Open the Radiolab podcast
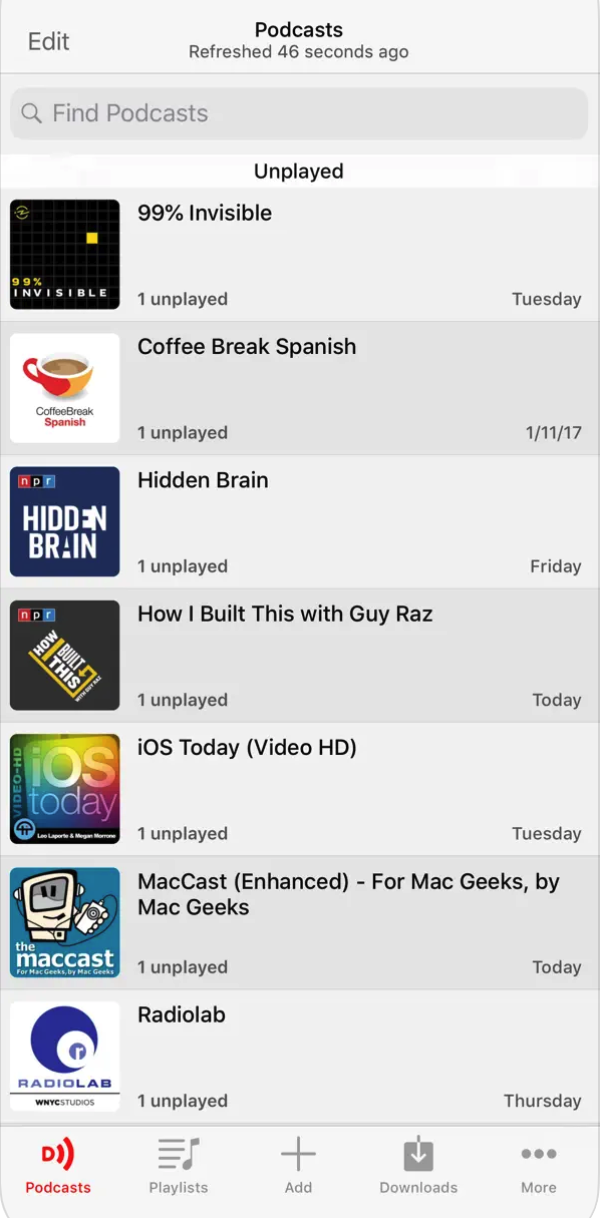Viewport: 600px width, 1218px height. (x=300, y=1057)
